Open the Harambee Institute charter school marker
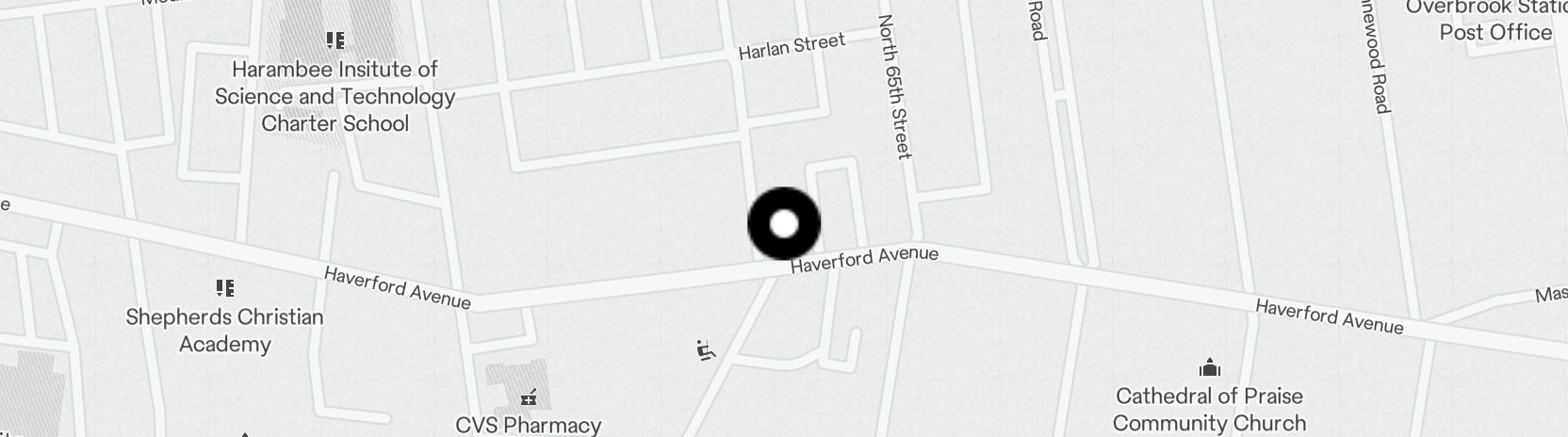The height and width of the screenshot is (437, 1568). [x=335, y=40]
